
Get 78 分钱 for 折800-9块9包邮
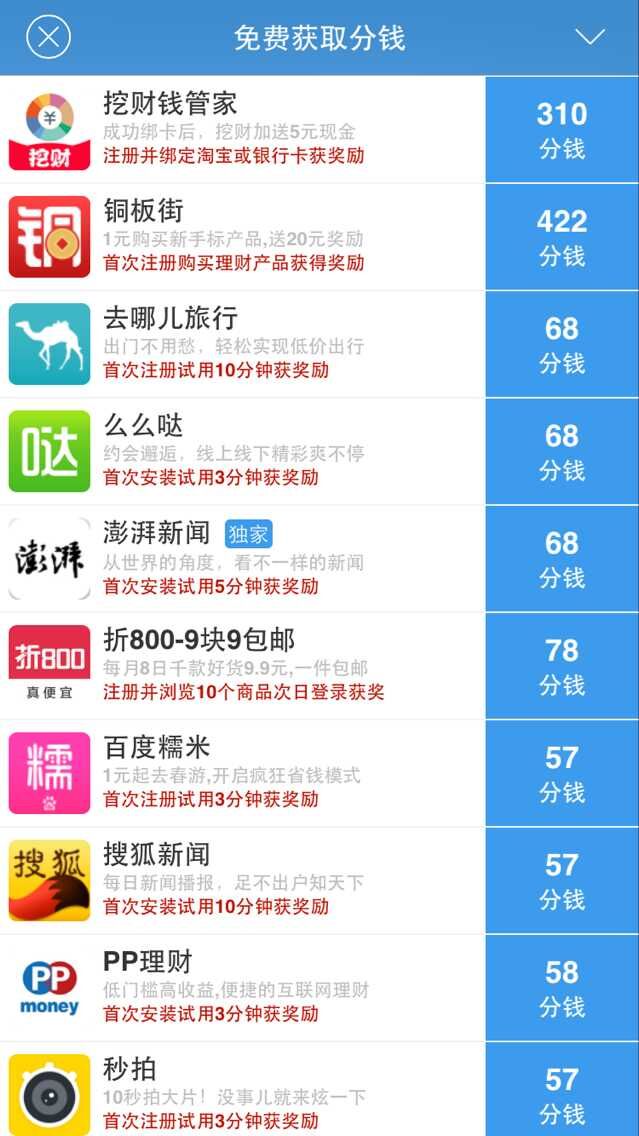pyautogui.click(x=562, y=666)
